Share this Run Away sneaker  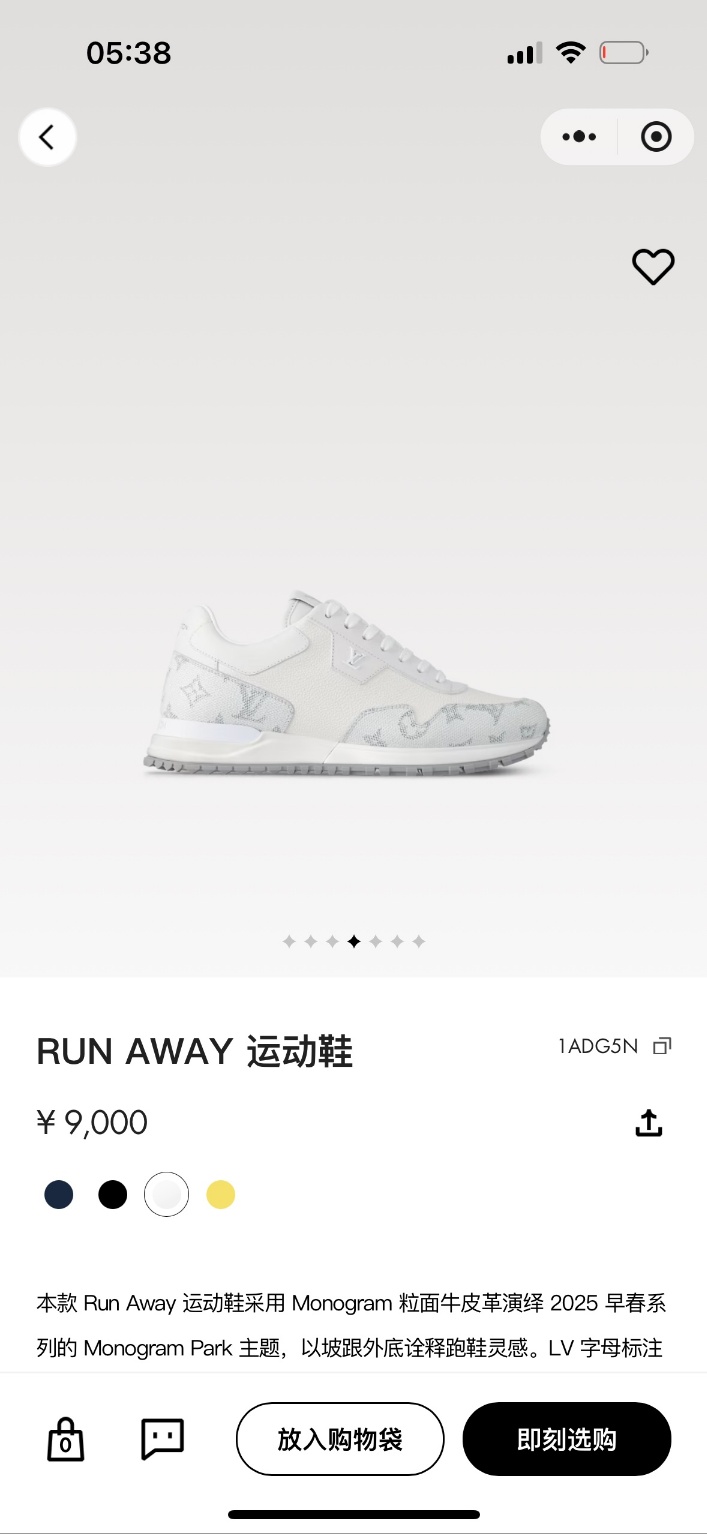[649, 1123]
